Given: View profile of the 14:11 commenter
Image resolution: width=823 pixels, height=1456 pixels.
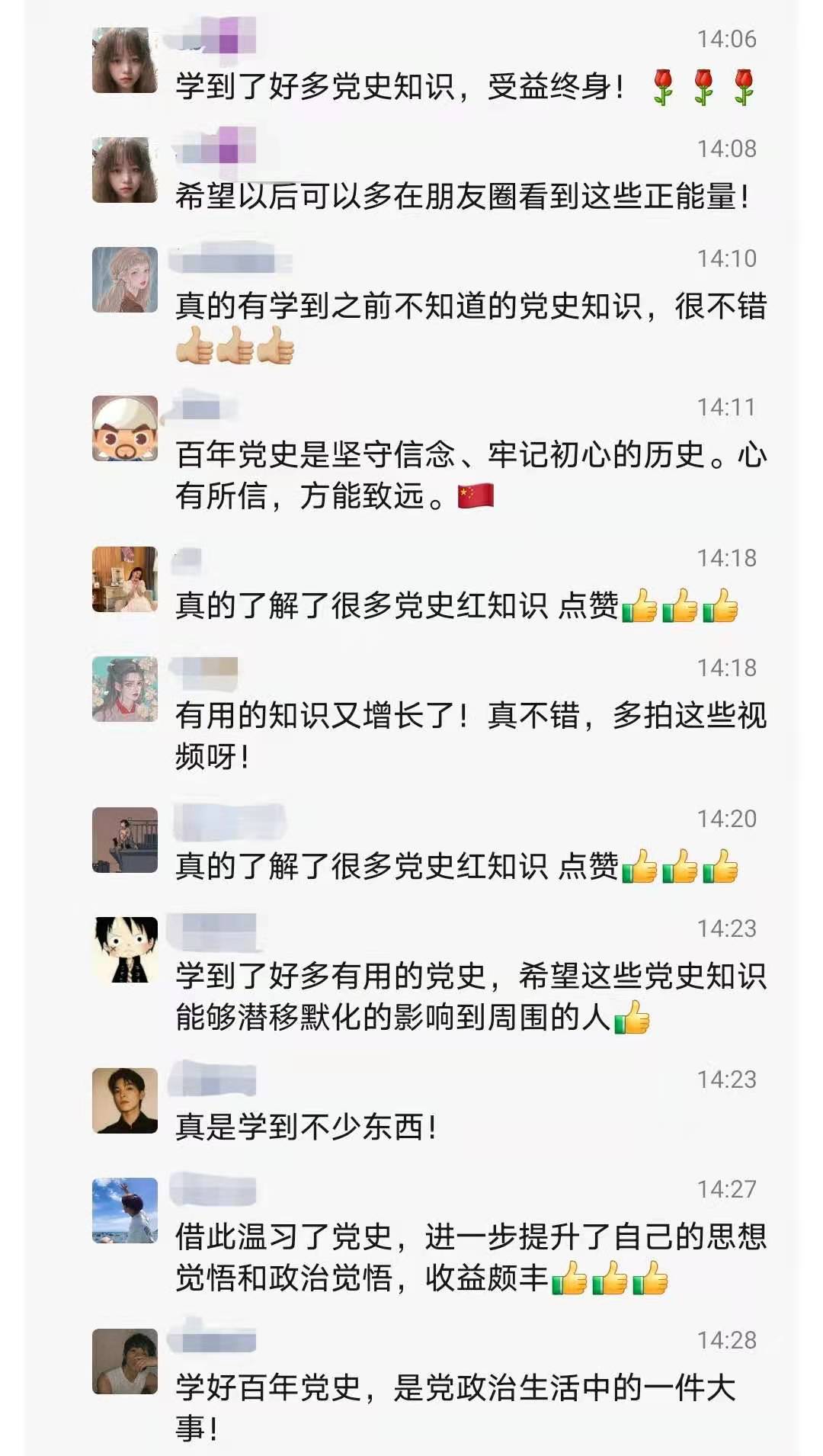Looking at the screenshot, I should click(124, 428).
